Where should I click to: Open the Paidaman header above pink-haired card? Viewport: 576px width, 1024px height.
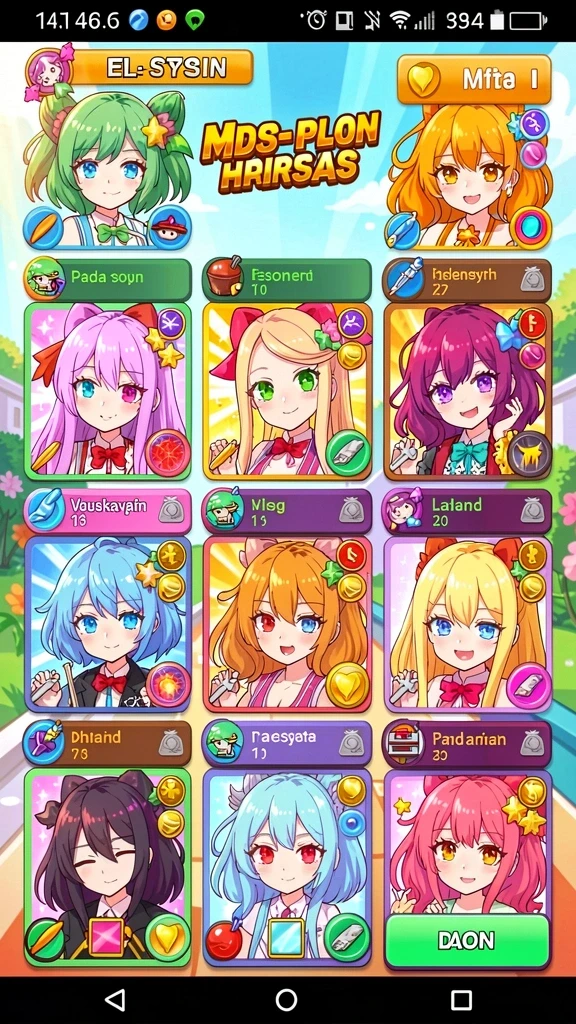click(x=468, y=744)
